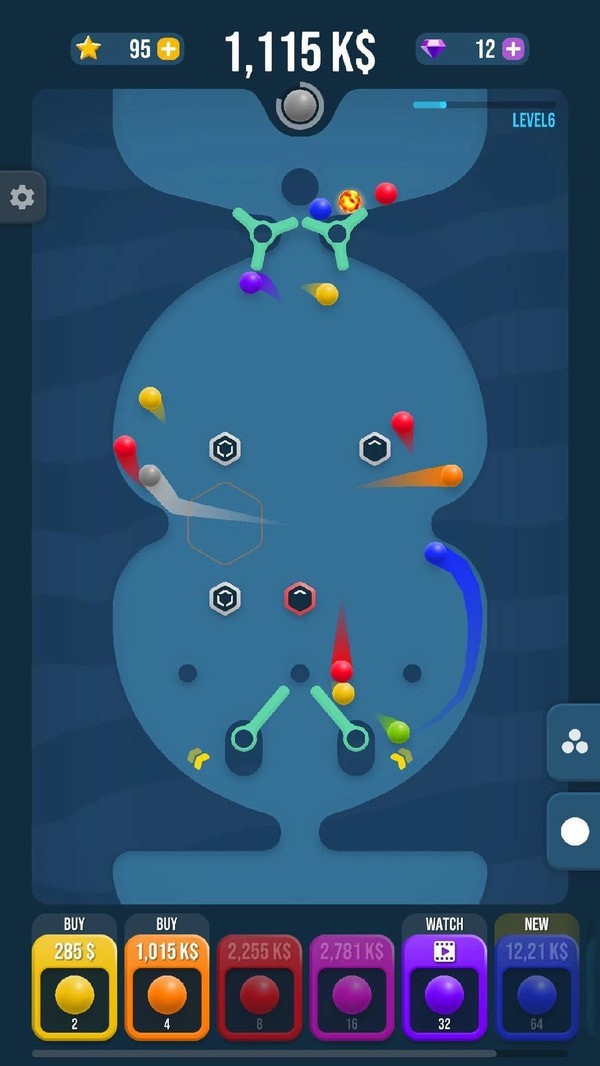The height and width of the screenshot is (1066, 600).
Task: Add more gems with the purple plus
Action: 513,49
